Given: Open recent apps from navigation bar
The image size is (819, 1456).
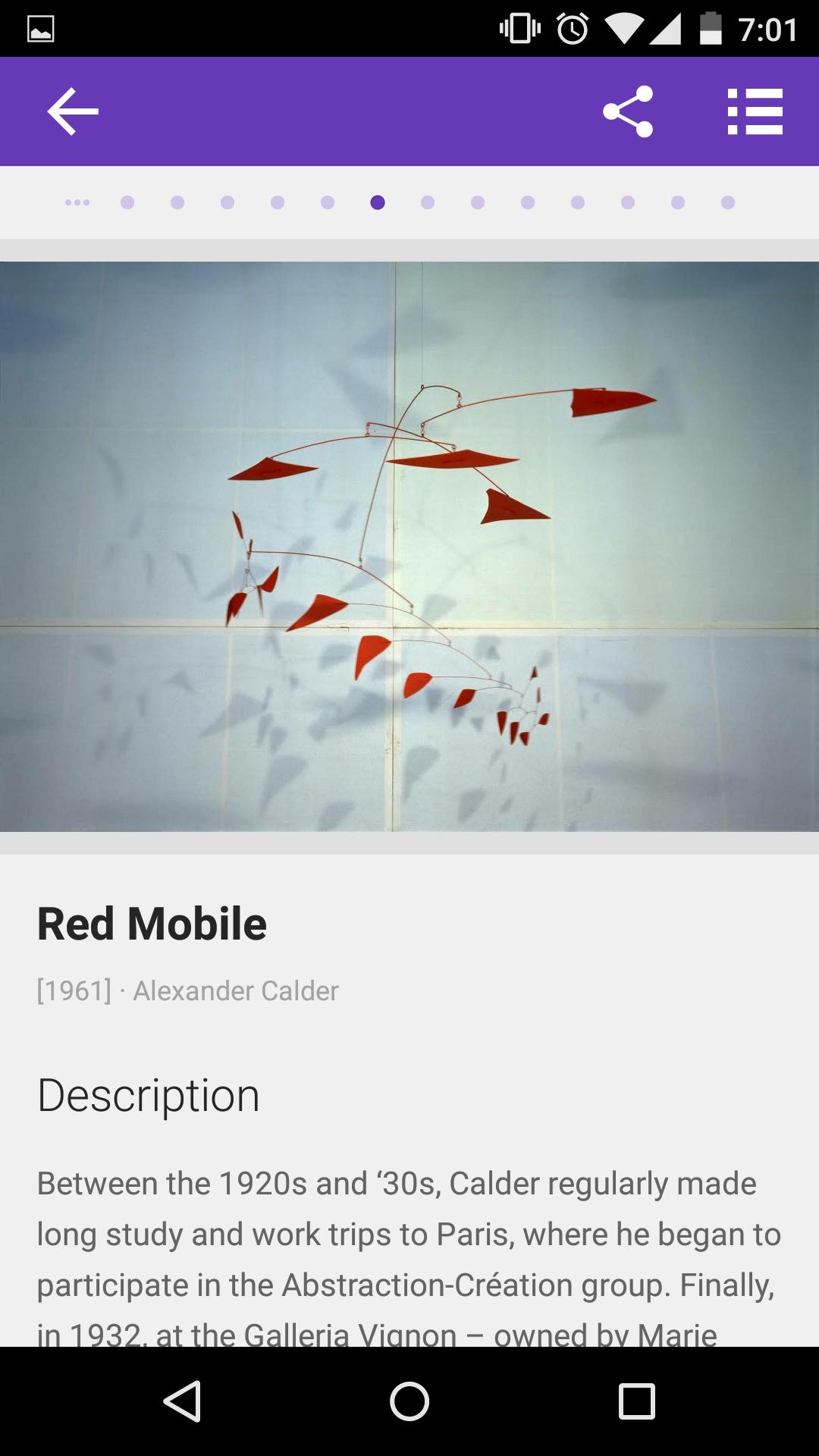Looking at the screenshot, I should click(636, 1401).
